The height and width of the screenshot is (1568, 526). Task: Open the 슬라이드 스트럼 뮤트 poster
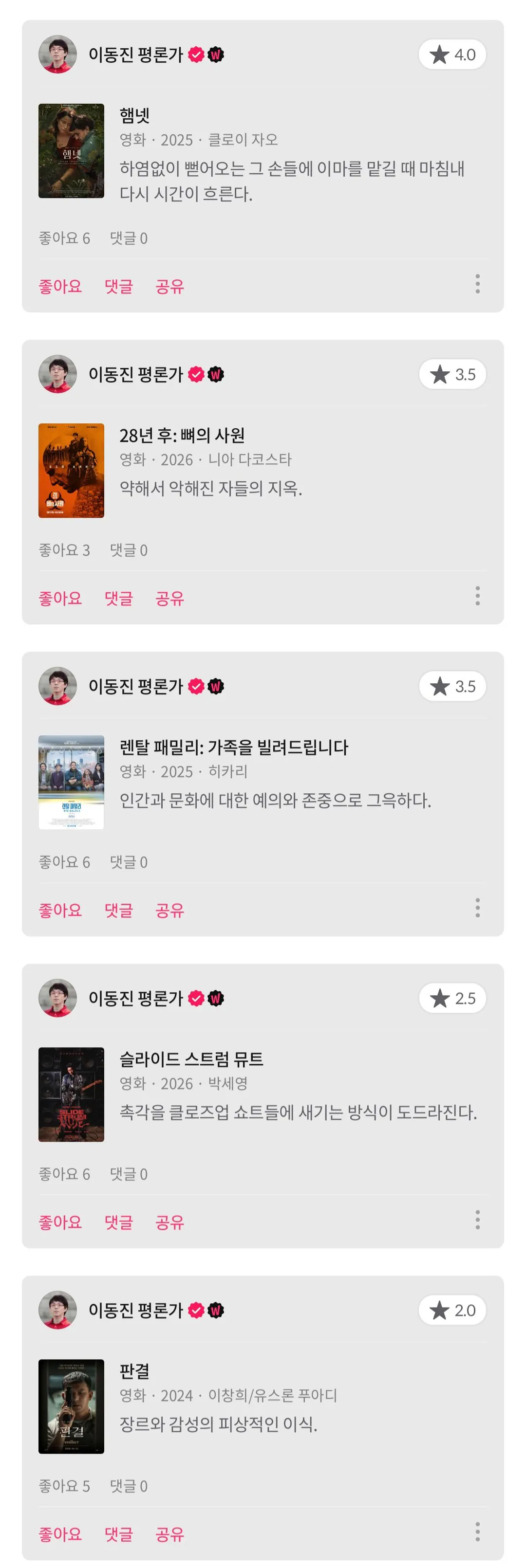tap(71, 1094)
